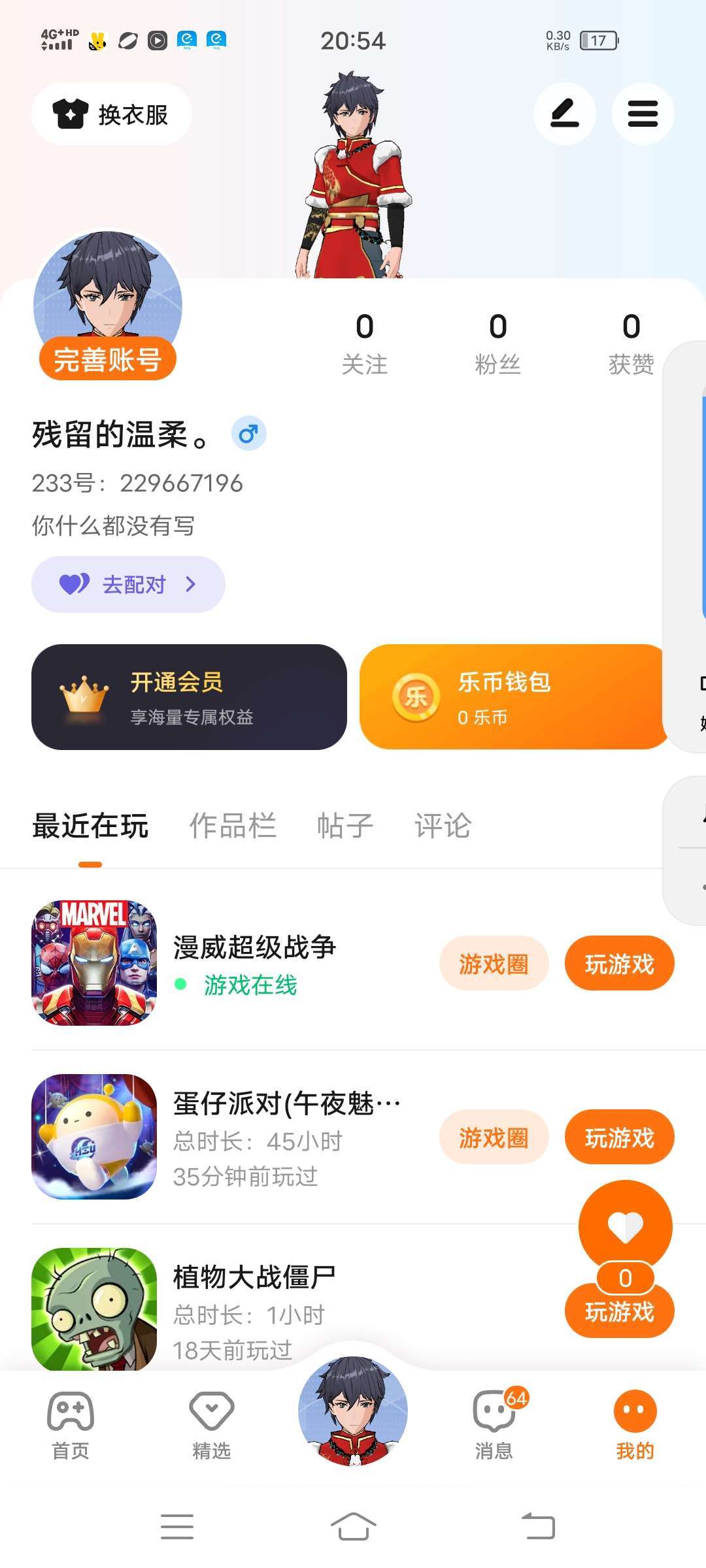This screenshot has height=1568, width=706.
Task: Tap the center avatar in bottom navigation
Action: coord(353,1411)
